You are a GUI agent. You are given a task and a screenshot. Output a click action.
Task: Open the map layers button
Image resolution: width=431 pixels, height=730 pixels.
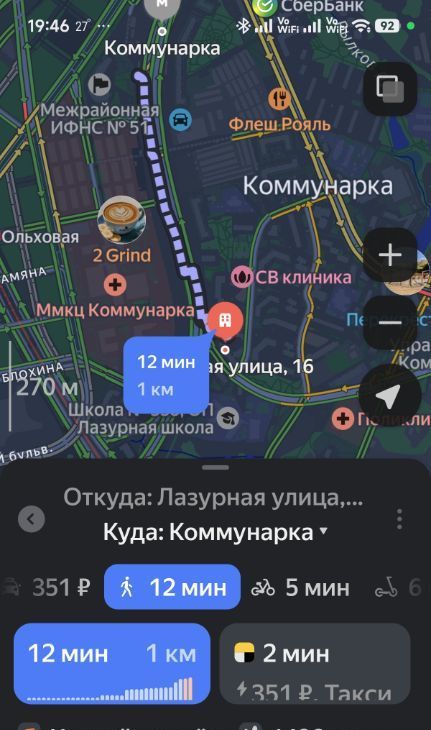point(390,89)
